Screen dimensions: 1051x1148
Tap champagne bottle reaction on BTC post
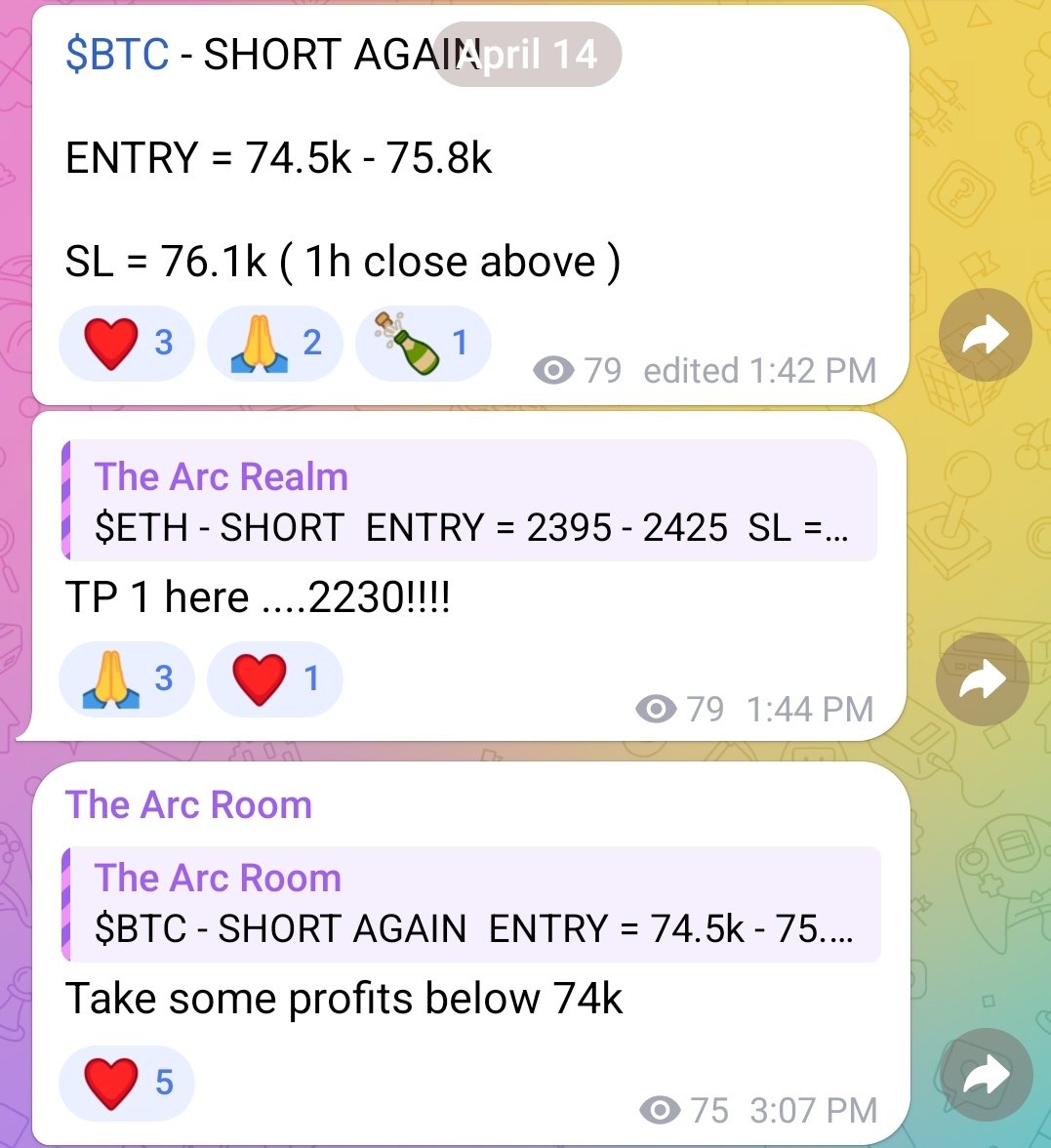click(423, 343)
